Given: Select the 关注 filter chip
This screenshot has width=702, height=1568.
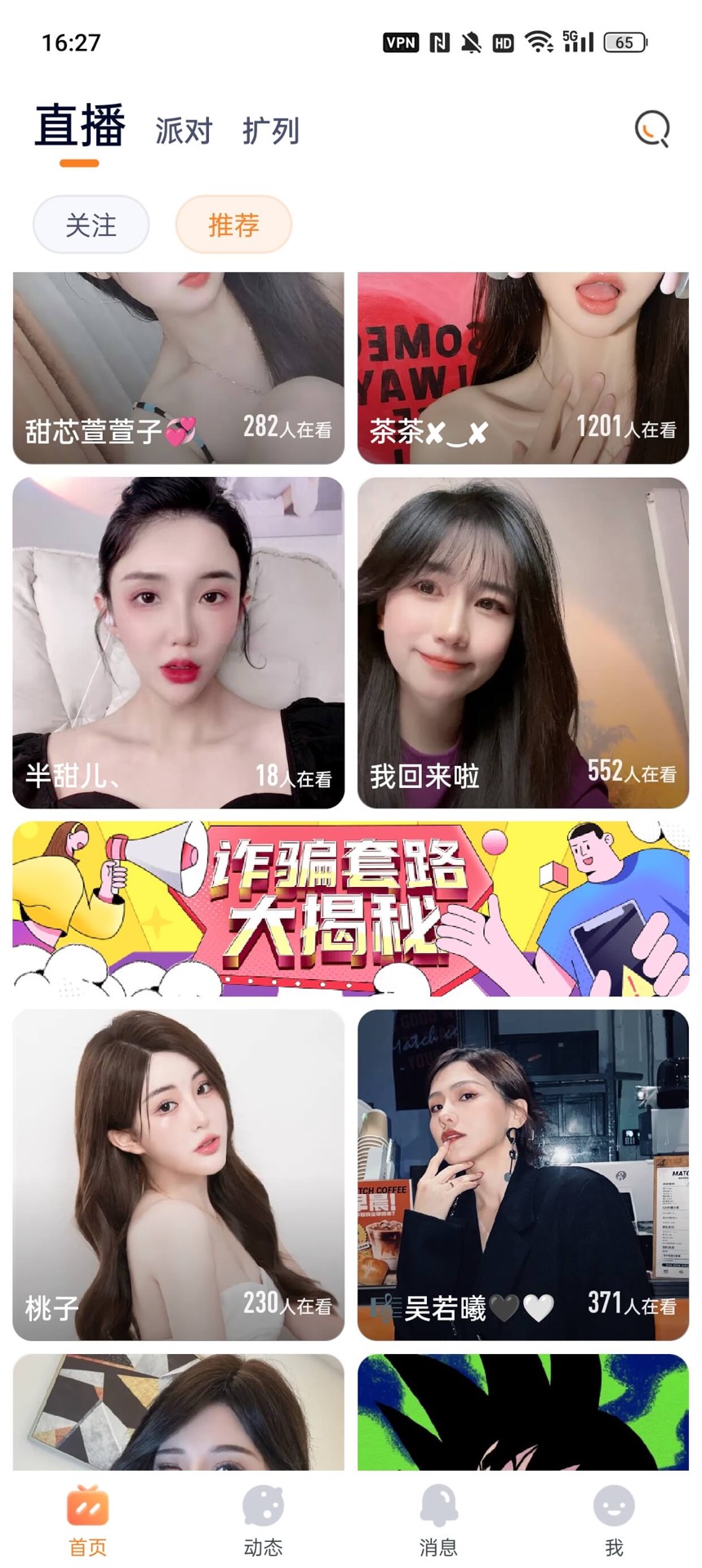Looking at the screenshot, I should point(91,225).
